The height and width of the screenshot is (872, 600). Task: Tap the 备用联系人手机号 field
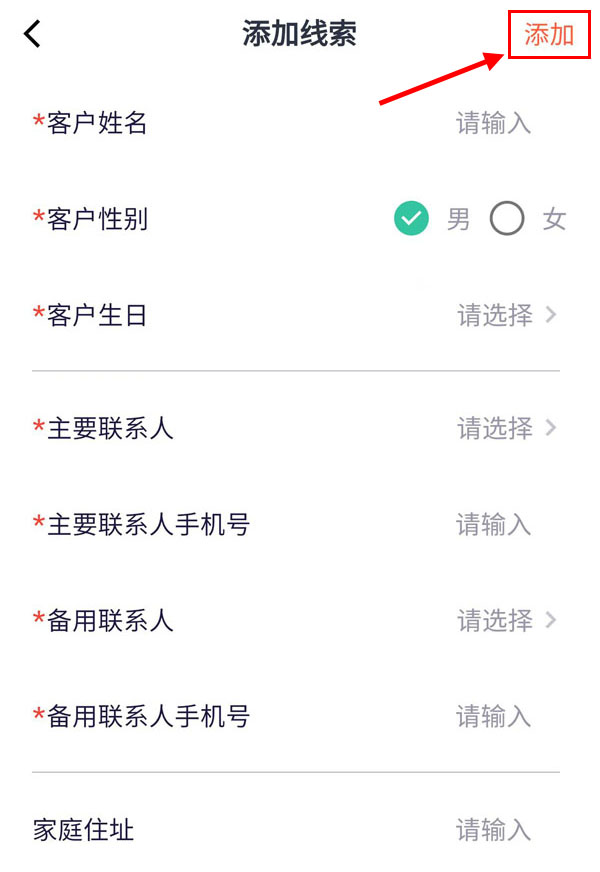click(493, 716)
